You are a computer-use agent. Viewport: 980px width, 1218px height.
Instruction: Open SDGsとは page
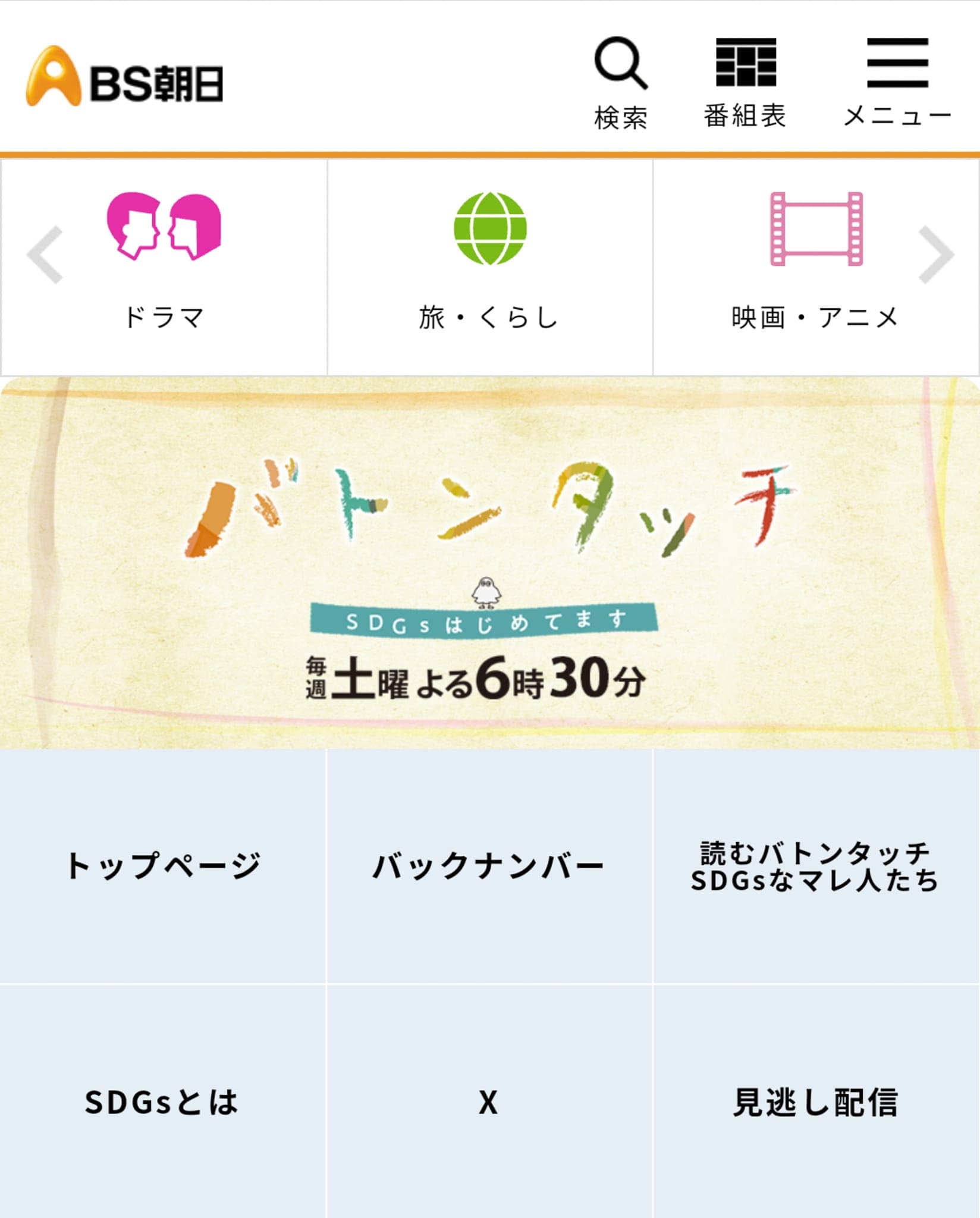[163, 1101]
